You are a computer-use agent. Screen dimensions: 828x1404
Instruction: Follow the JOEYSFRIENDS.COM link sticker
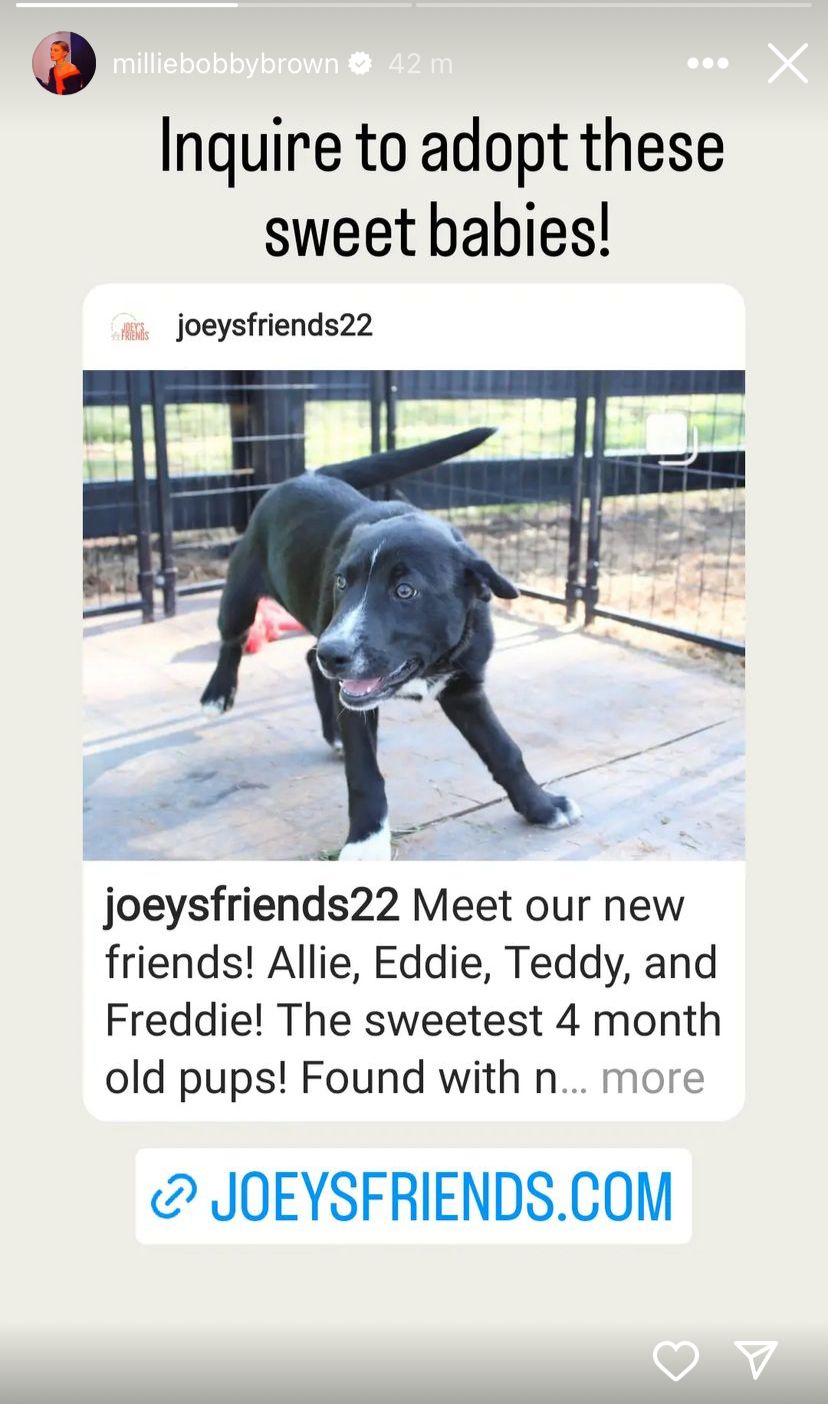point(413,1196)
